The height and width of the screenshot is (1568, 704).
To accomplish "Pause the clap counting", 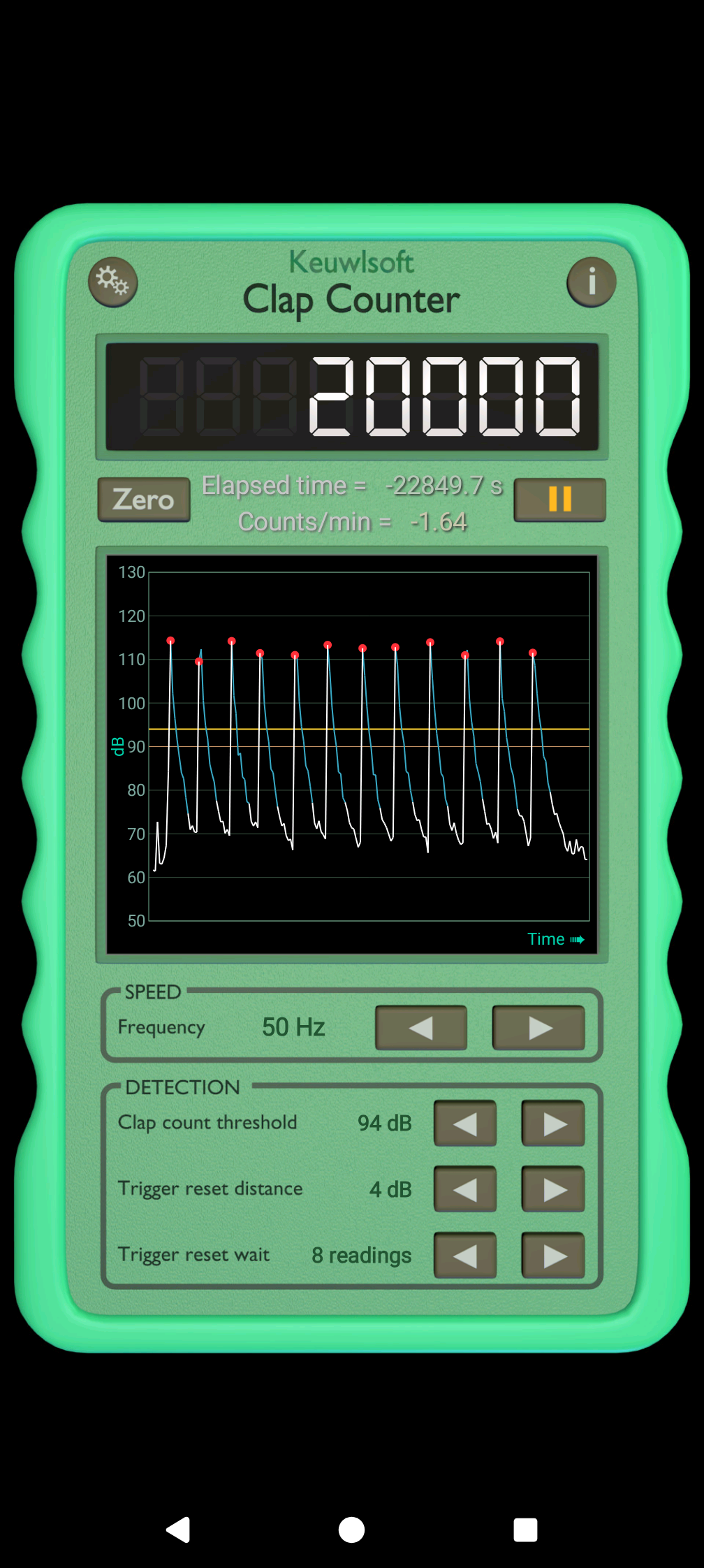I will (559, 500).
